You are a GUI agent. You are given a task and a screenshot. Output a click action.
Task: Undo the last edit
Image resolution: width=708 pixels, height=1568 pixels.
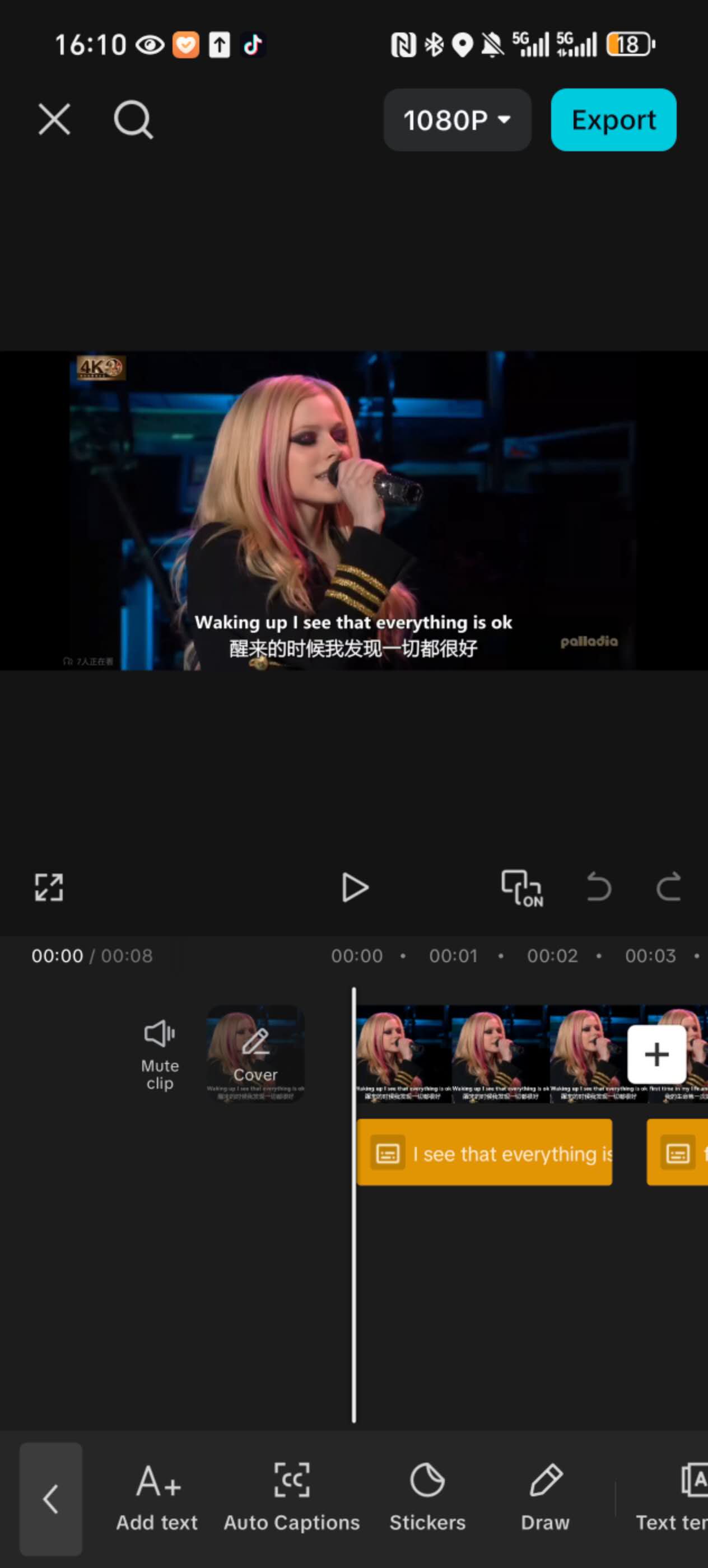pos(598,887)
